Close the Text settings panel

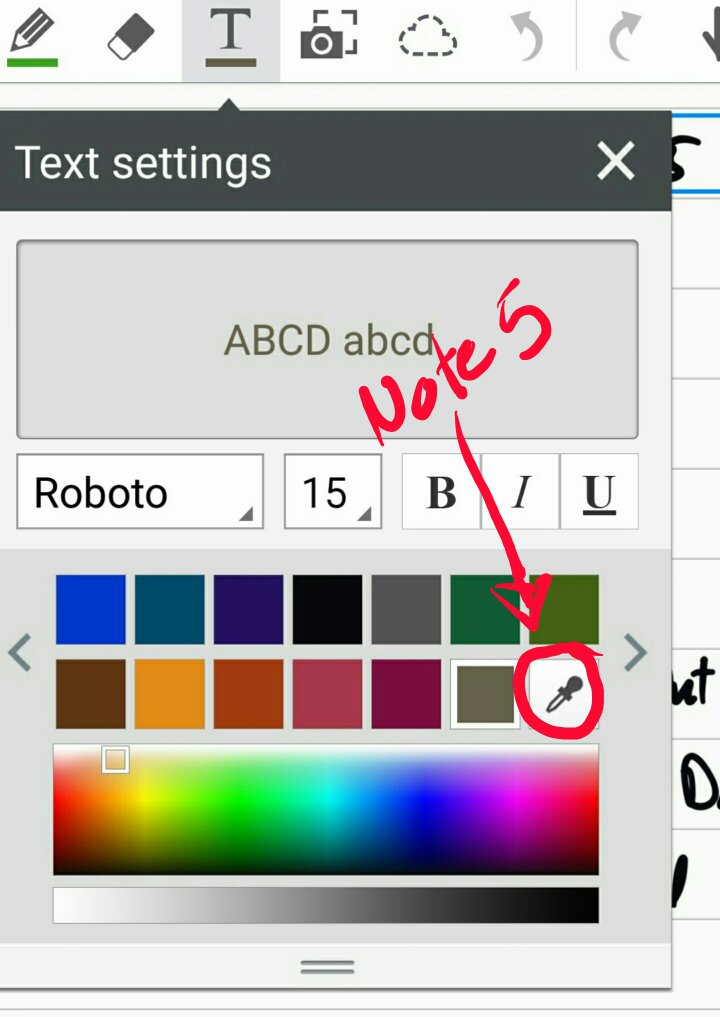coord(615,161)
